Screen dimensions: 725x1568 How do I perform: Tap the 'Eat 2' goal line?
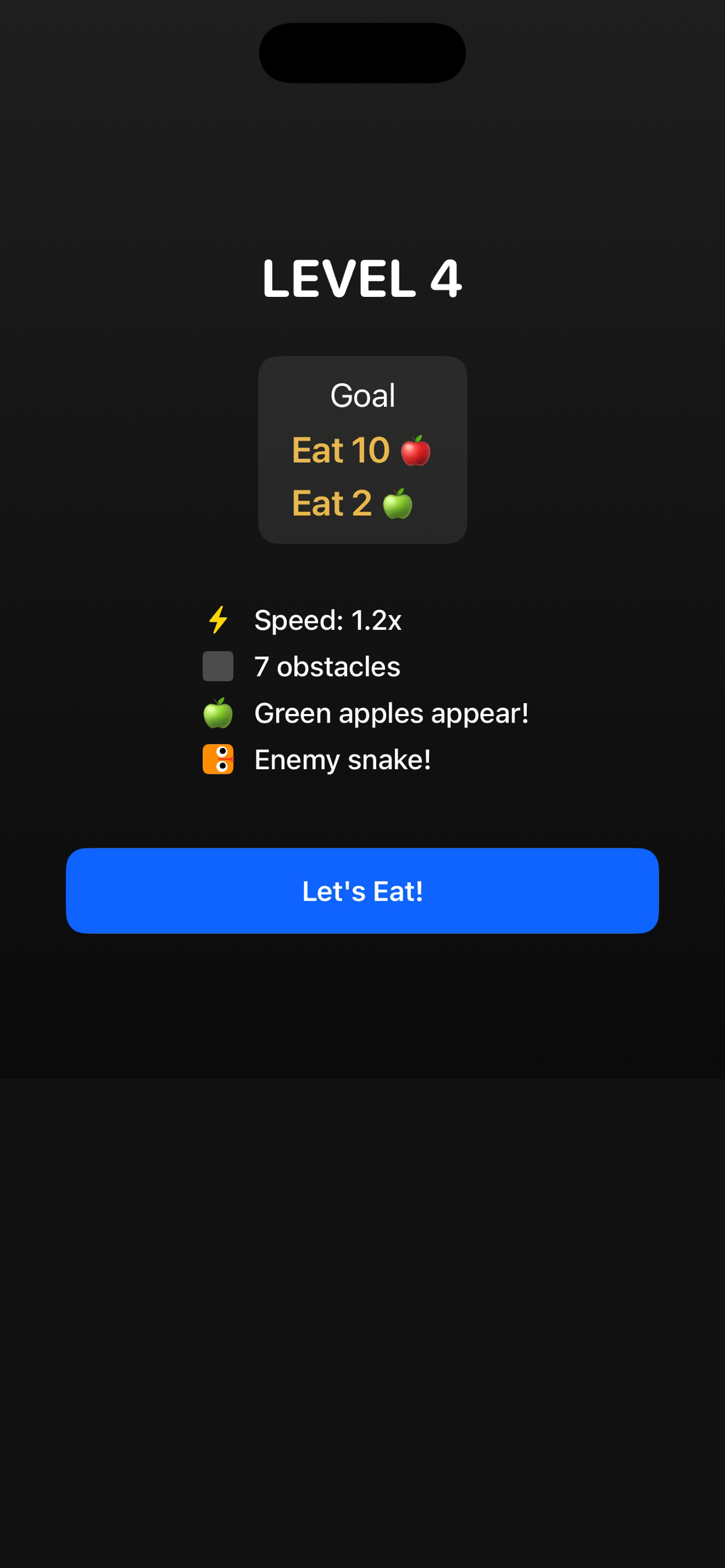pos(333,503)
